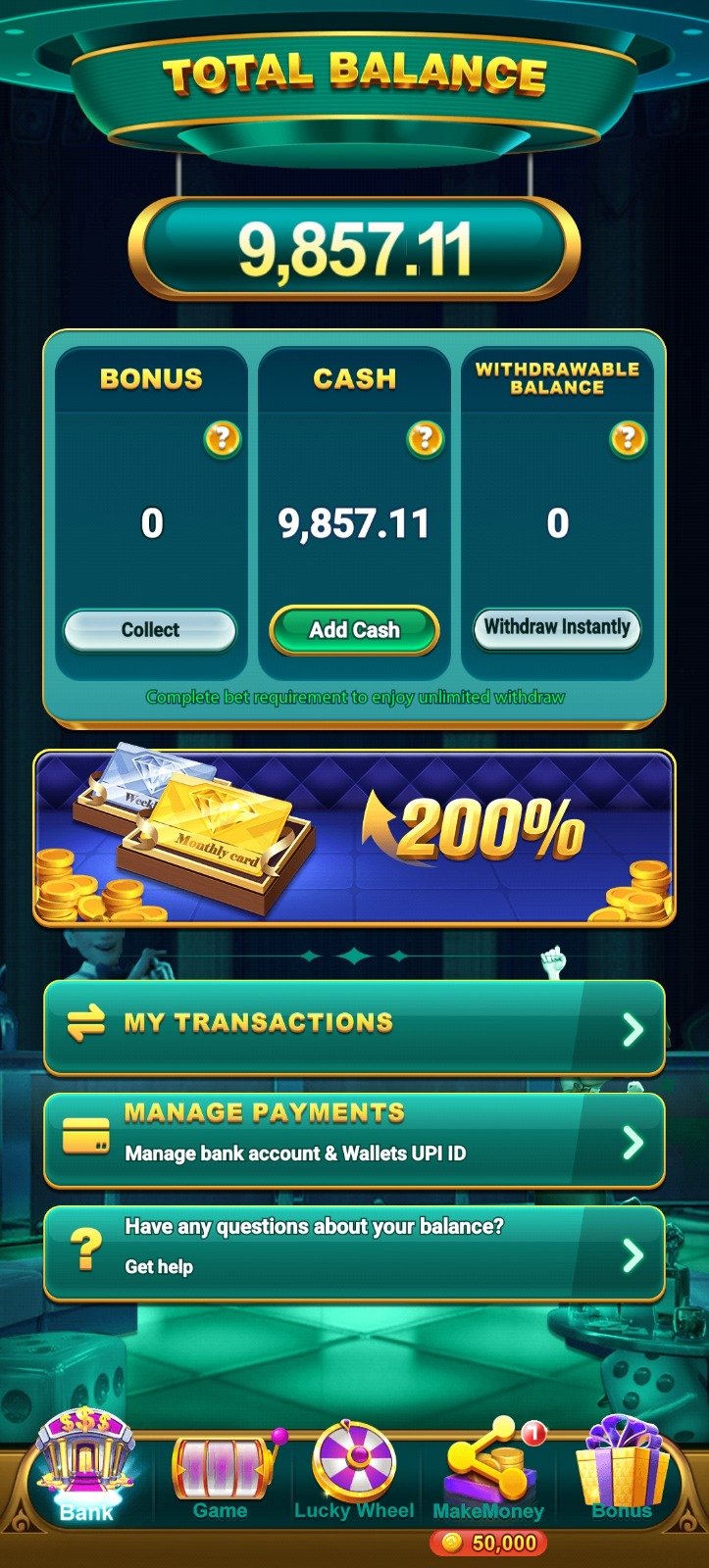Switch to the Bank tab
This screenshot has height=1568, width=709.
pyautogui.click(x=84, y=1470)
